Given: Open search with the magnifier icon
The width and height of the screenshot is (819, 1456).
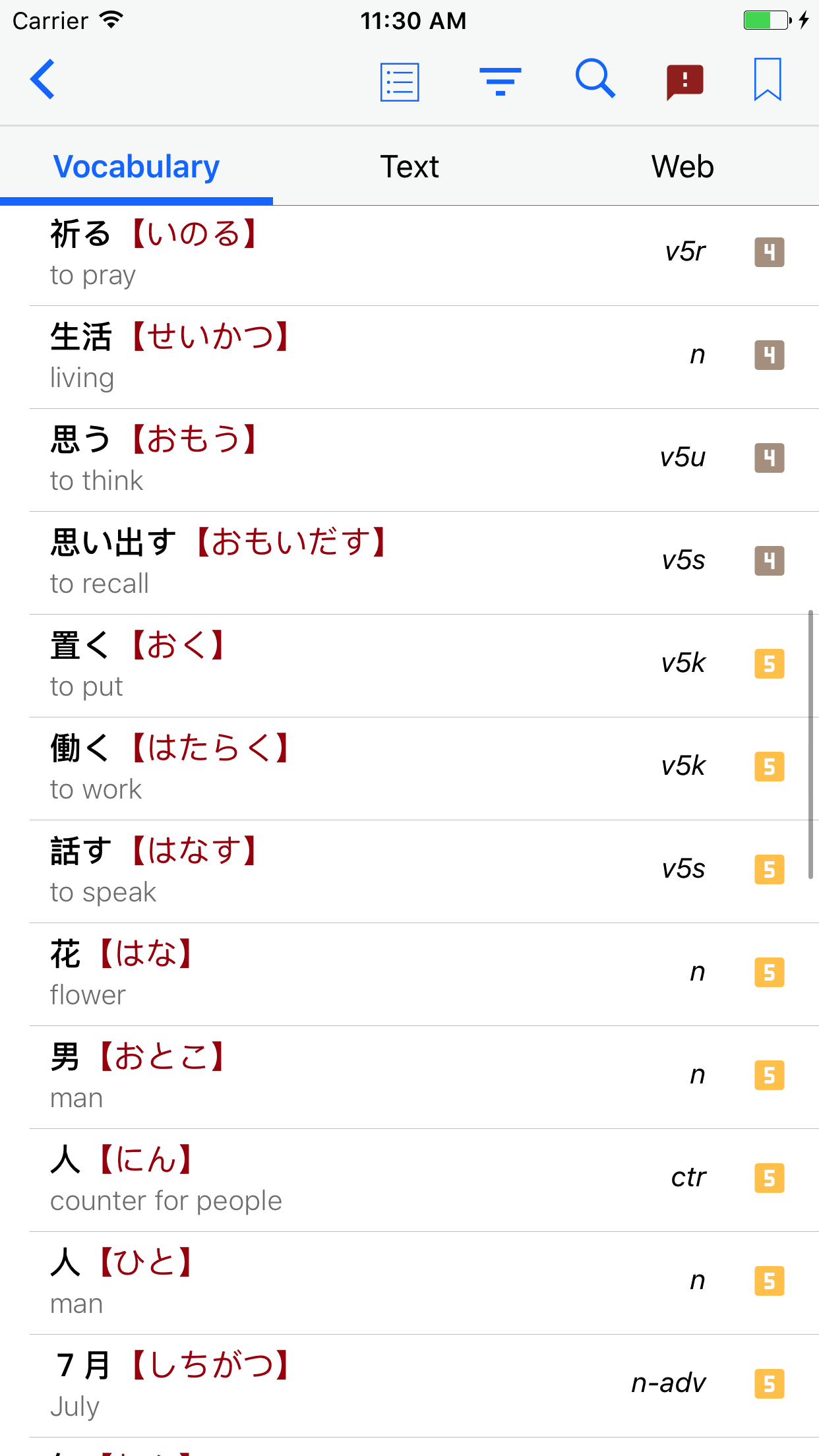Looking at the screenshot, I should click(594, 79).
